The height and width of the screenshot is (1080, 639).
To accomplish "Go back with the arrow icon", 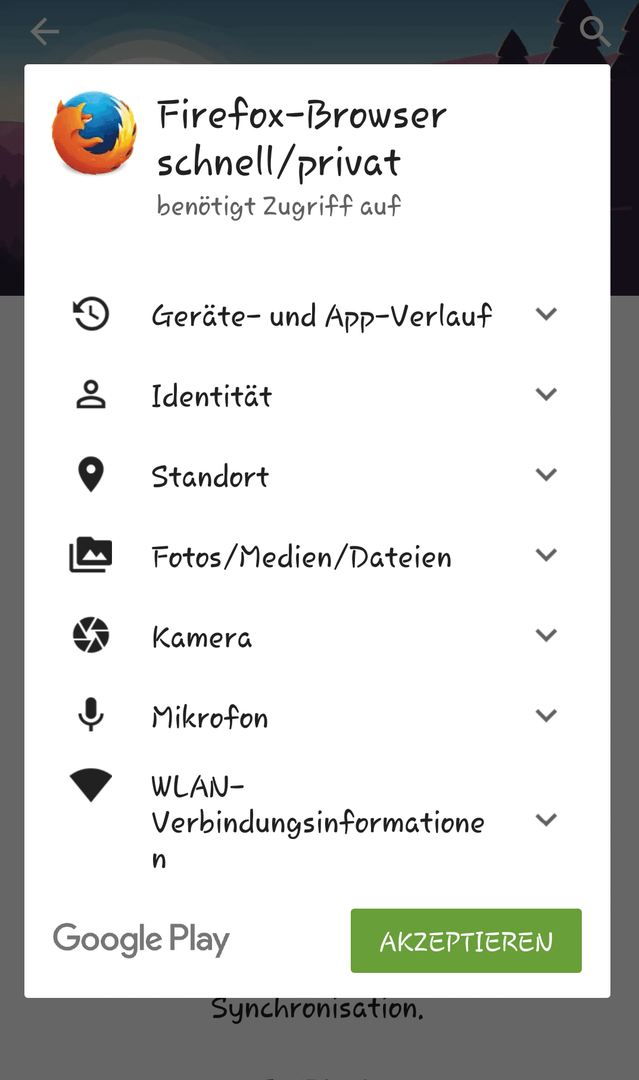I will point(45,31).
